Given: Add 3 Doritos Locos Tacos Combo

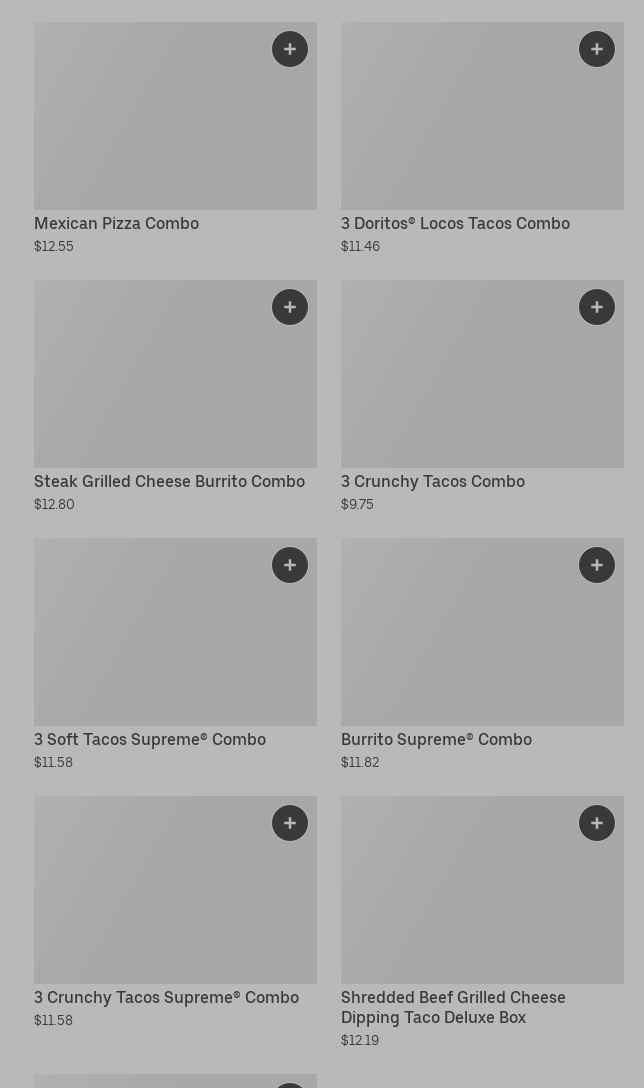Looking at the screenshot, I should coord(597,49).
